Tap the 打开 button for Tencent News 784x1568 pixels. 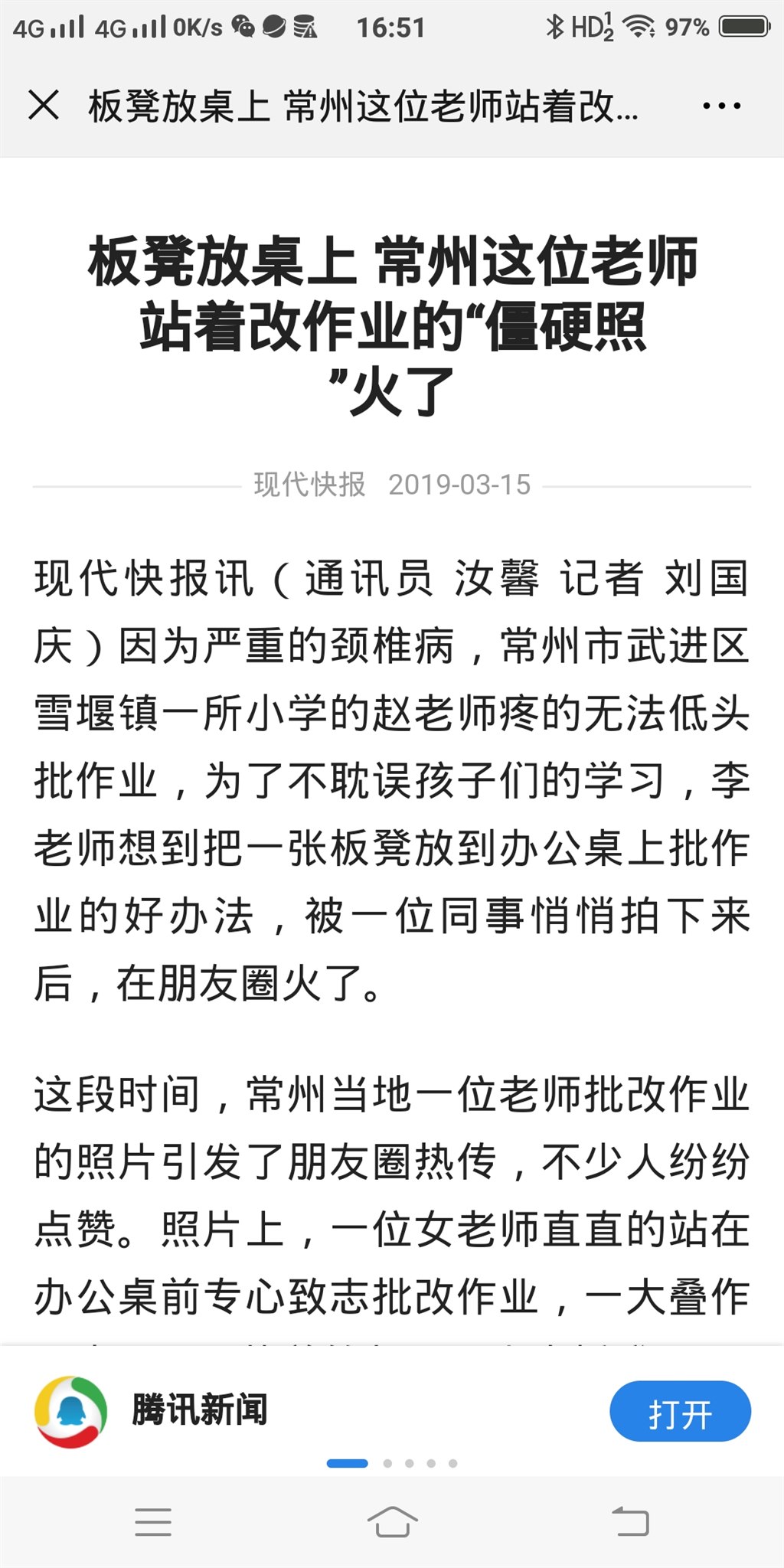click(x=680, y=1411)
